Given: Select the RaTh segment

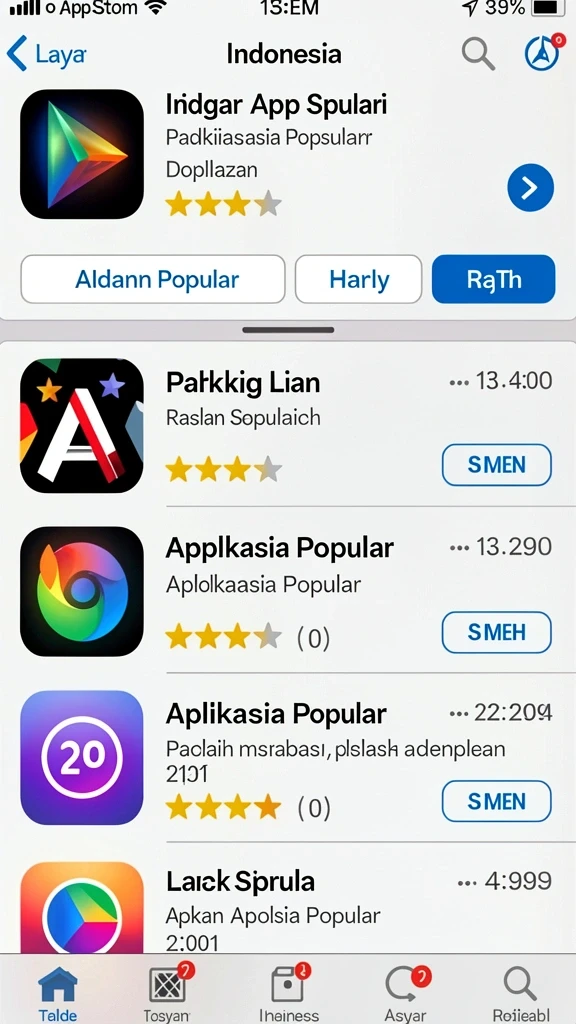Looking at the screenshot, I should pos(494,280).
